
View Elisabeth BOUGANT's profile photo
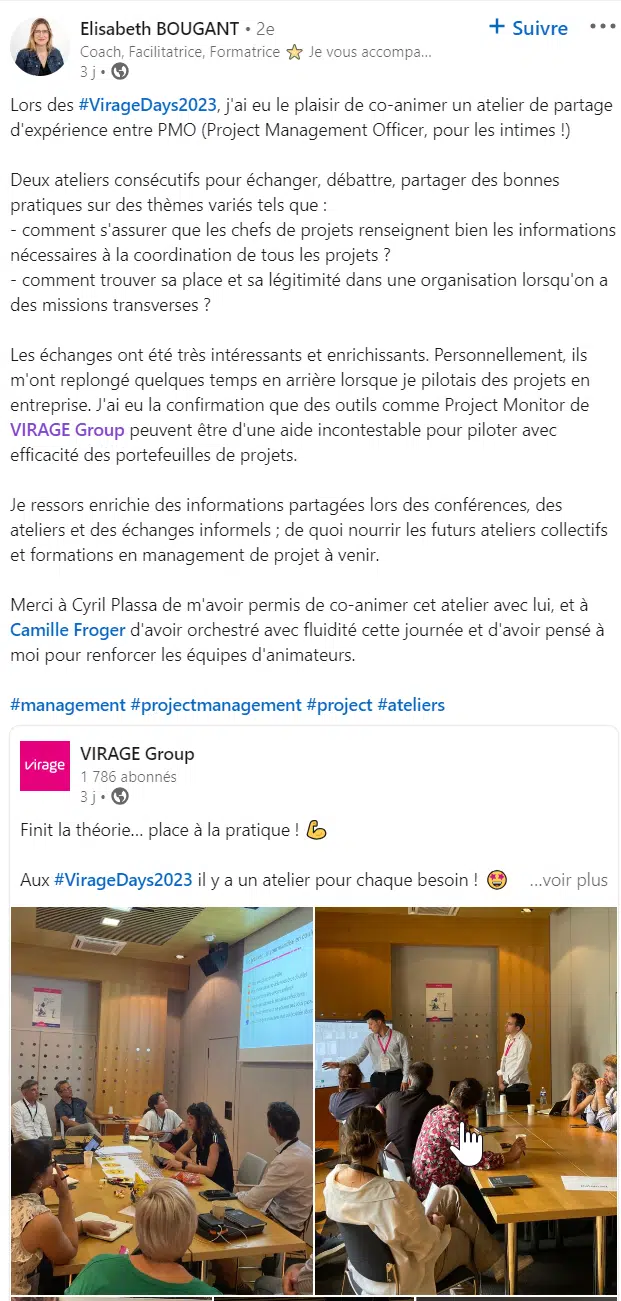[41, 47]
